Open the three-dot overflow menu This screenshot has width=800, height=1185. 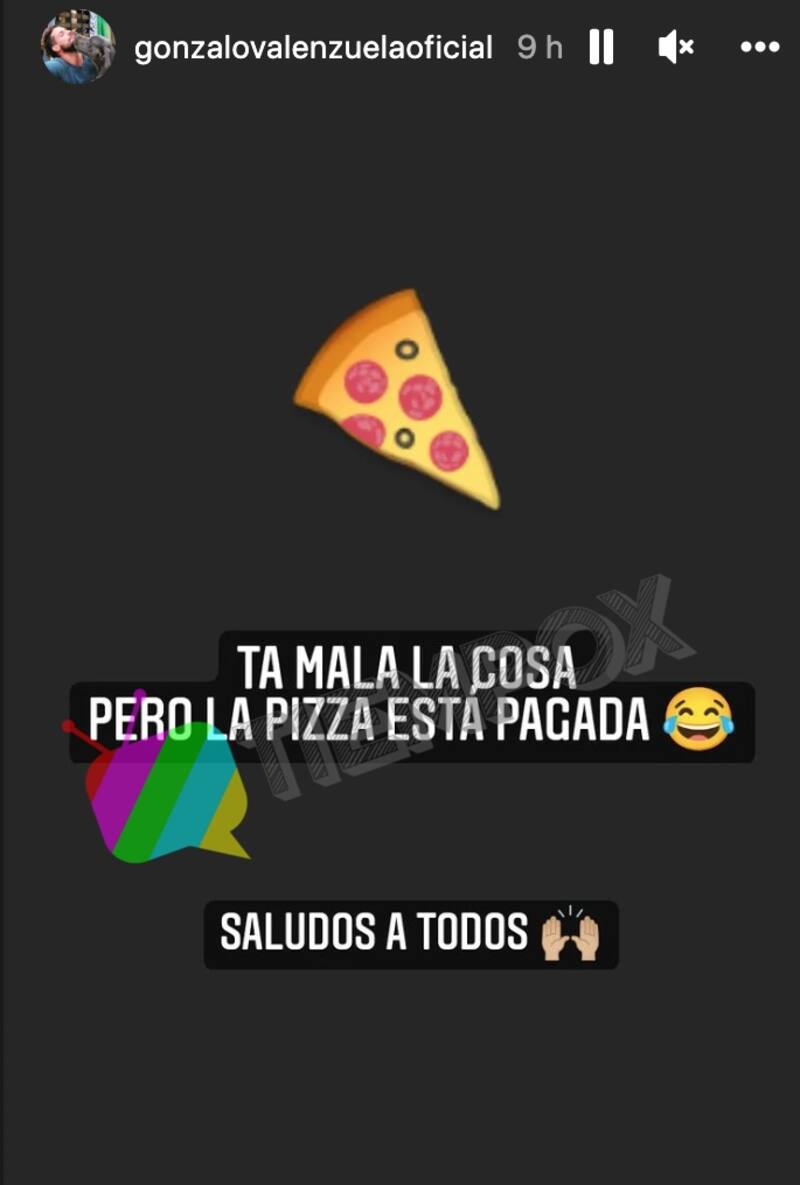click(759, 47)
